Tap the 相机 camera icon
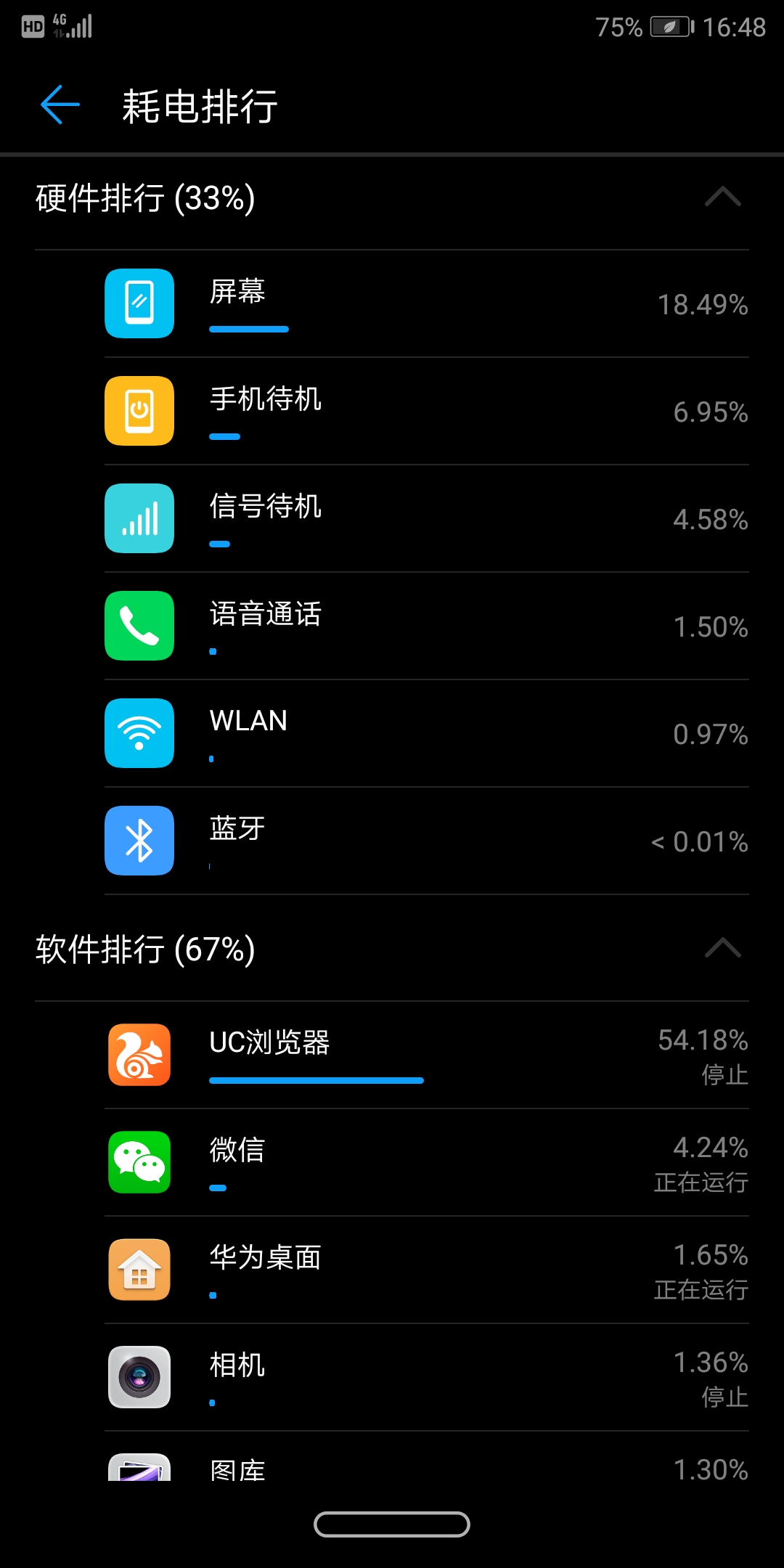This screenshot has width=784, height=1568. click(x=139, y=1376)
